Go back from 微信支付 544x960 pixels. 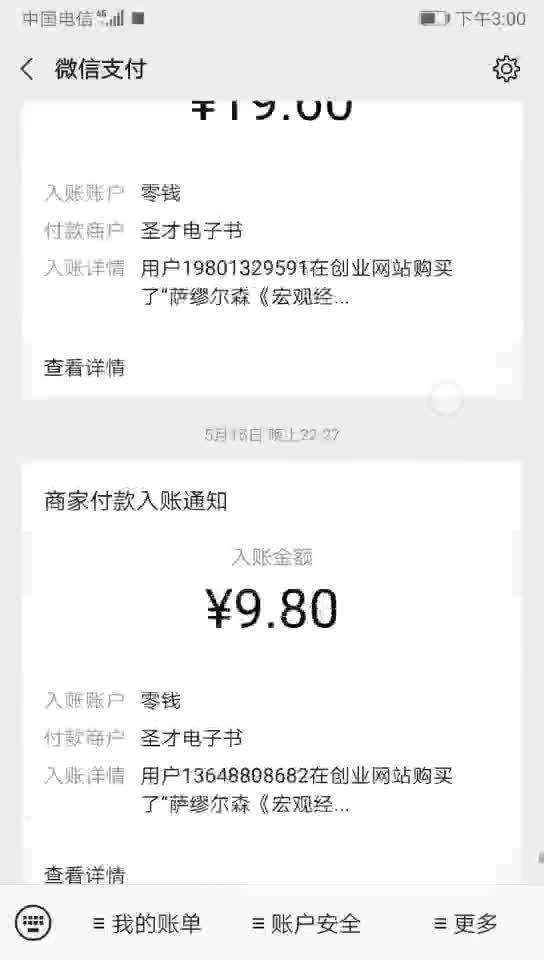pos(28,69)
